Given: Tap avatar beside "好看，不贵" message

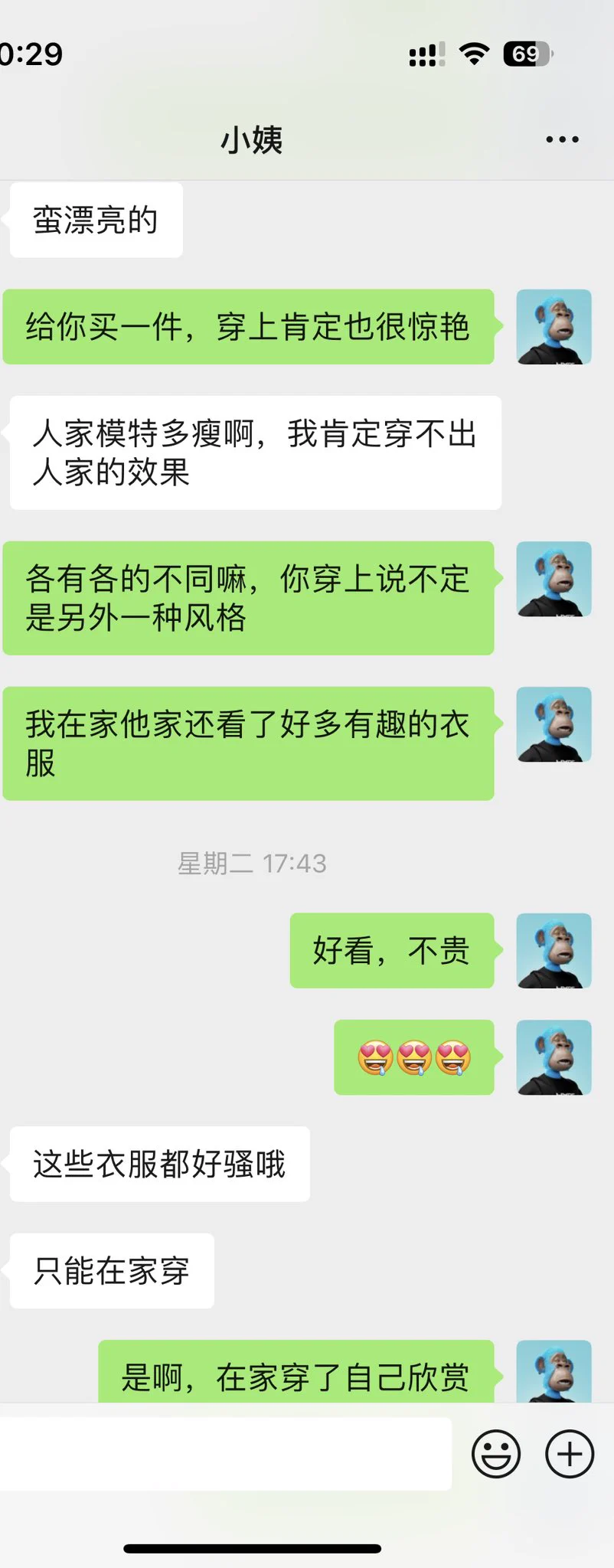Looking at the screenshot, I should pyautogui.click(x=554, y=950).
